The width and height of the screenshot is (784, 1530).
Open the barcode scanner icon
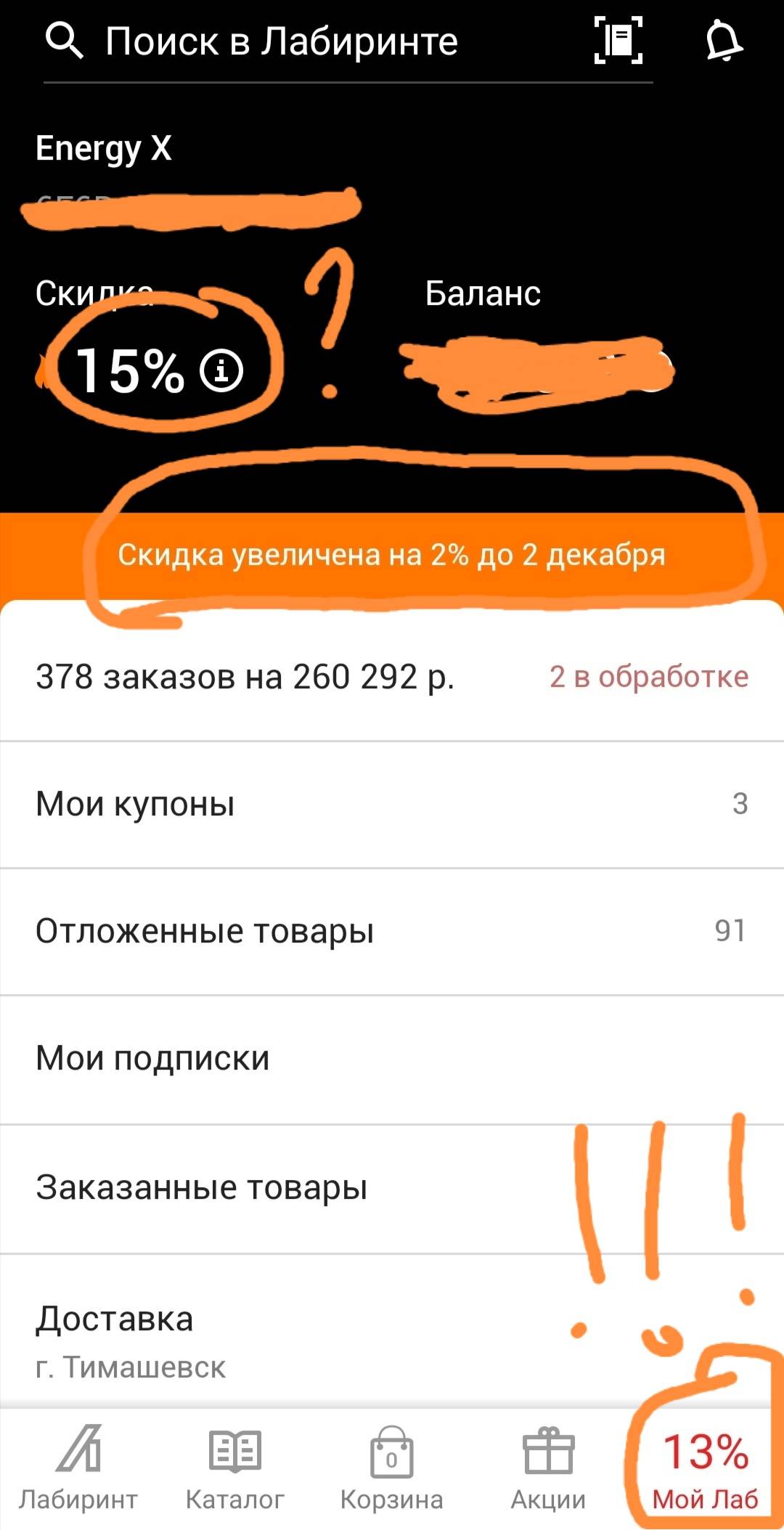[x=618, y=40]
